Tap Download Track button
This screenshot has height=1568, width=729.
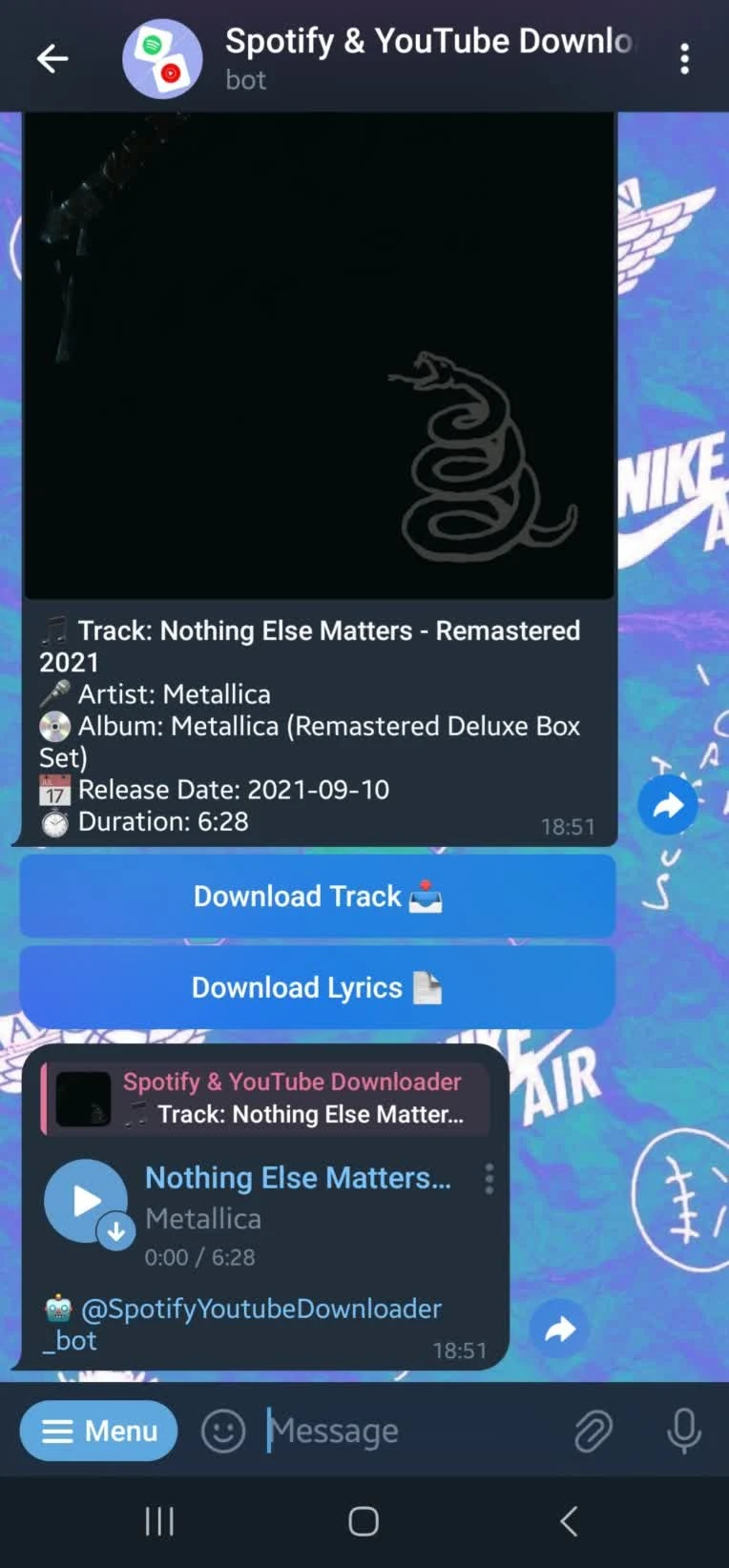coord(317,897)
